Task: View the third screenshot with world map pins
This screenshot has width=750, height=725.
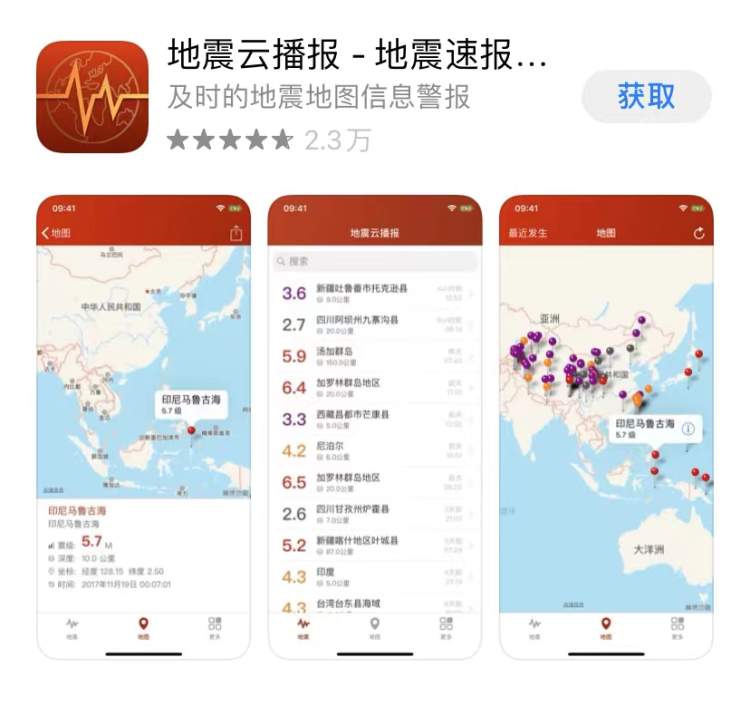Action: (606, 426)
